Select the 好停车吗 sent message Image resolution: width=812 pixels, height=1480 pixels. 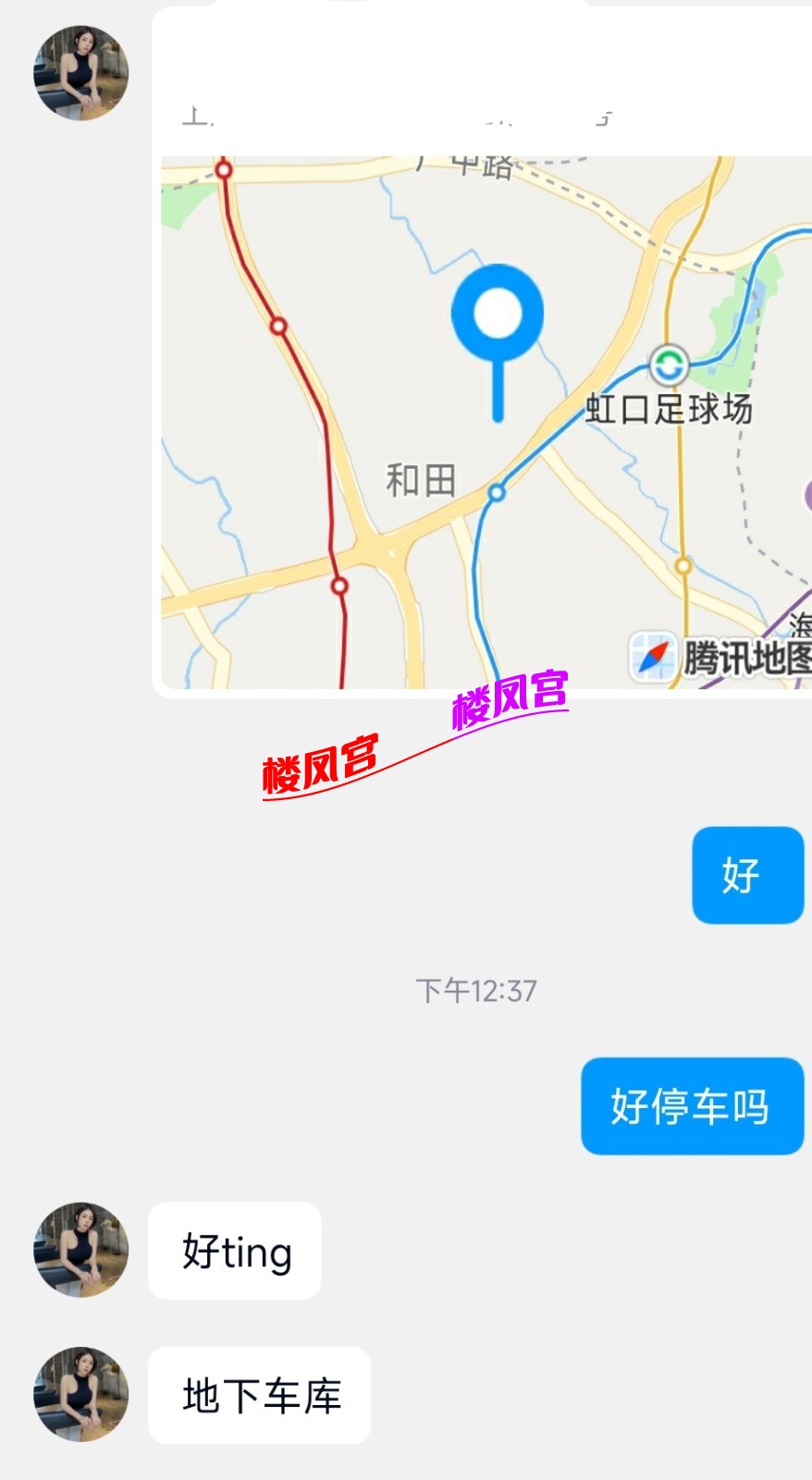[x=692, y=1107]
